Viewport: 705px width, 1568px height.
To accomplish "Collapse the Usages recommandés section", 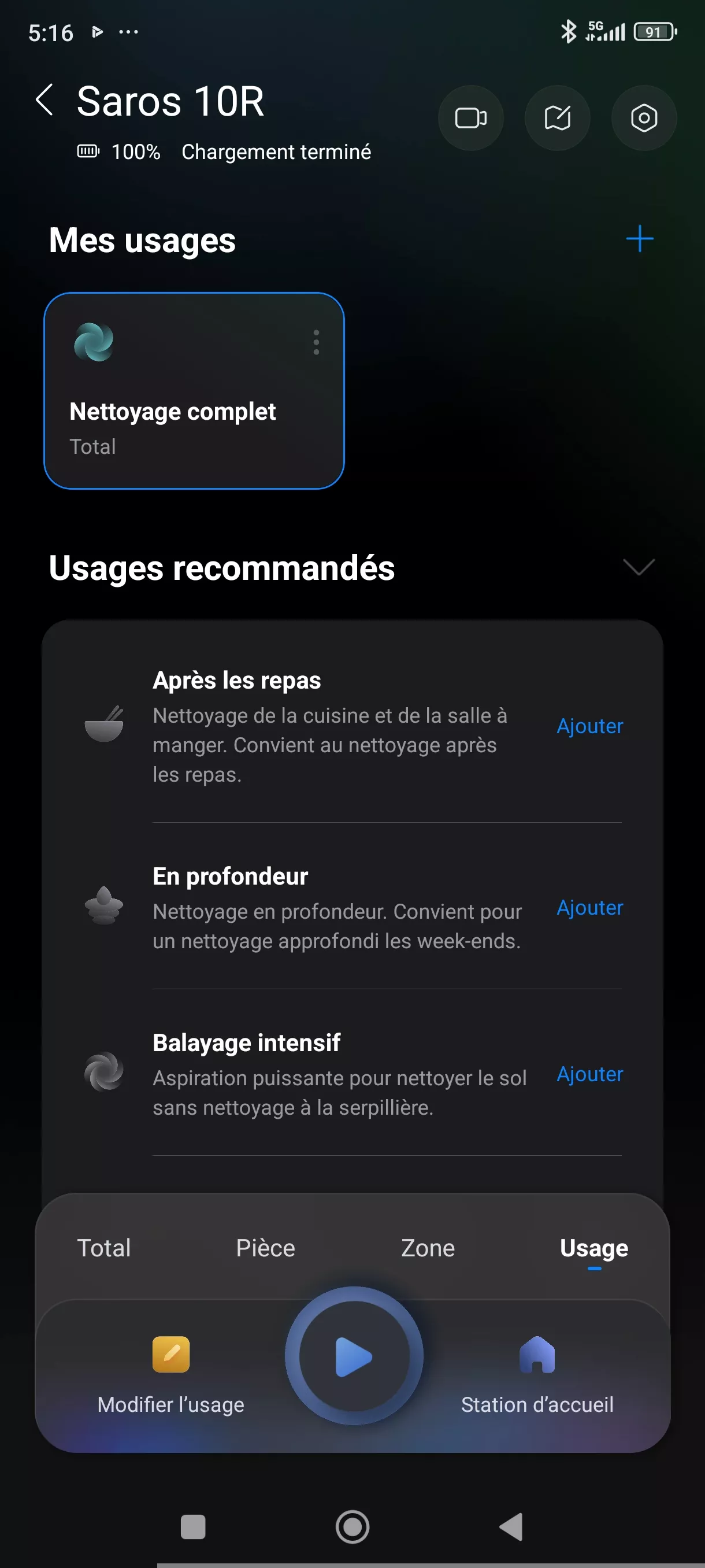I will pos(639,568).
